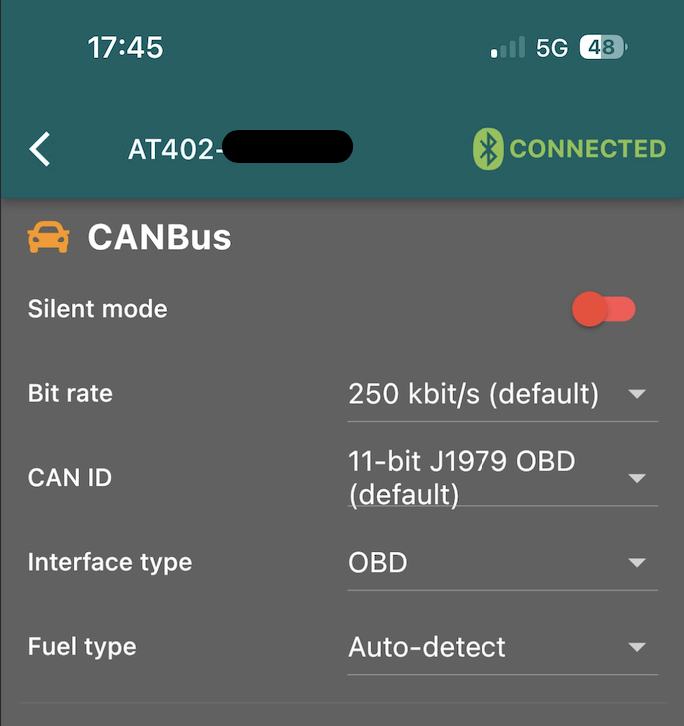Go back using the header arrow

(x=40, y=149)
